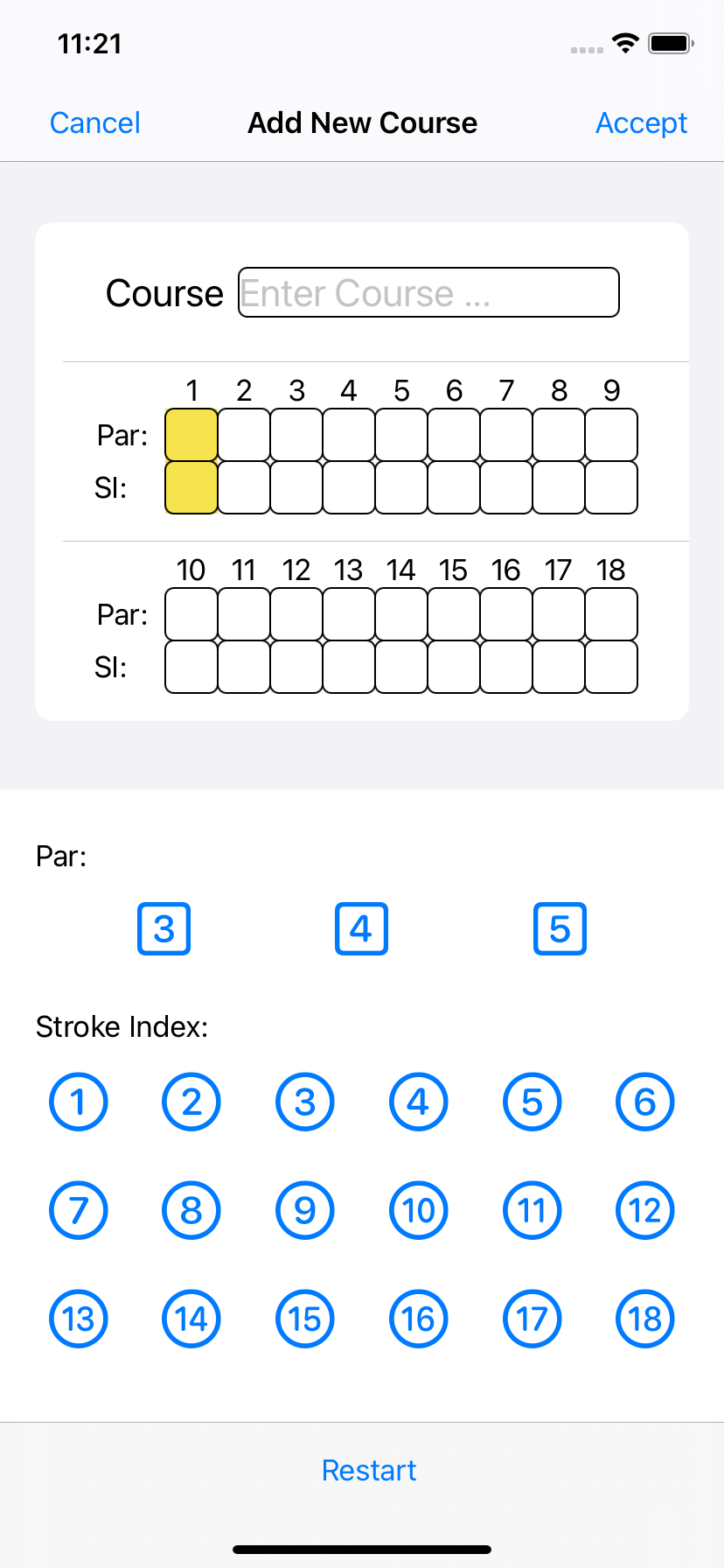Select the Par cell for hole 10

point(191,614)
